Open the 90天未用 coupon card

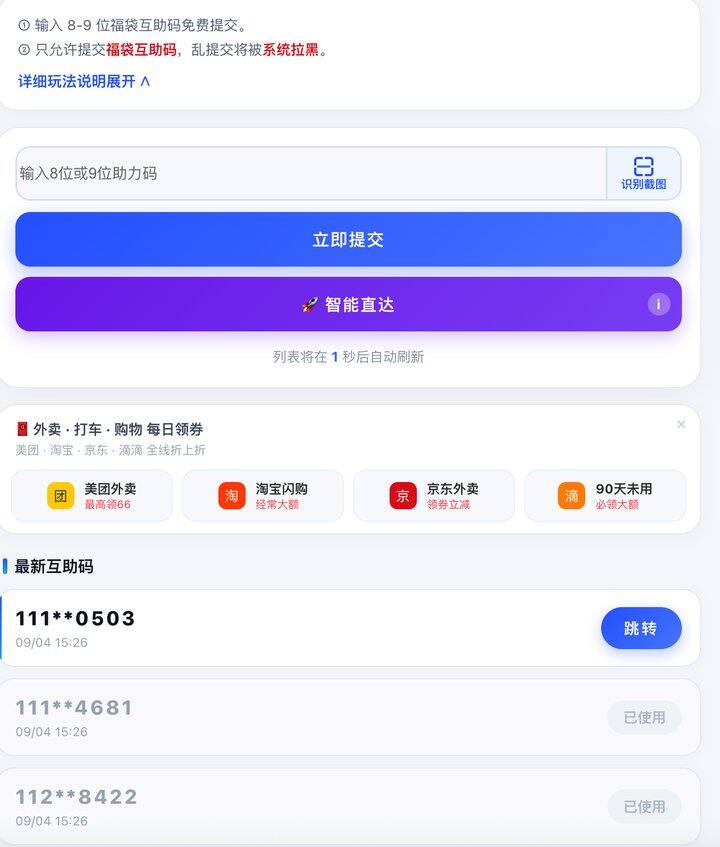[605, 496]
